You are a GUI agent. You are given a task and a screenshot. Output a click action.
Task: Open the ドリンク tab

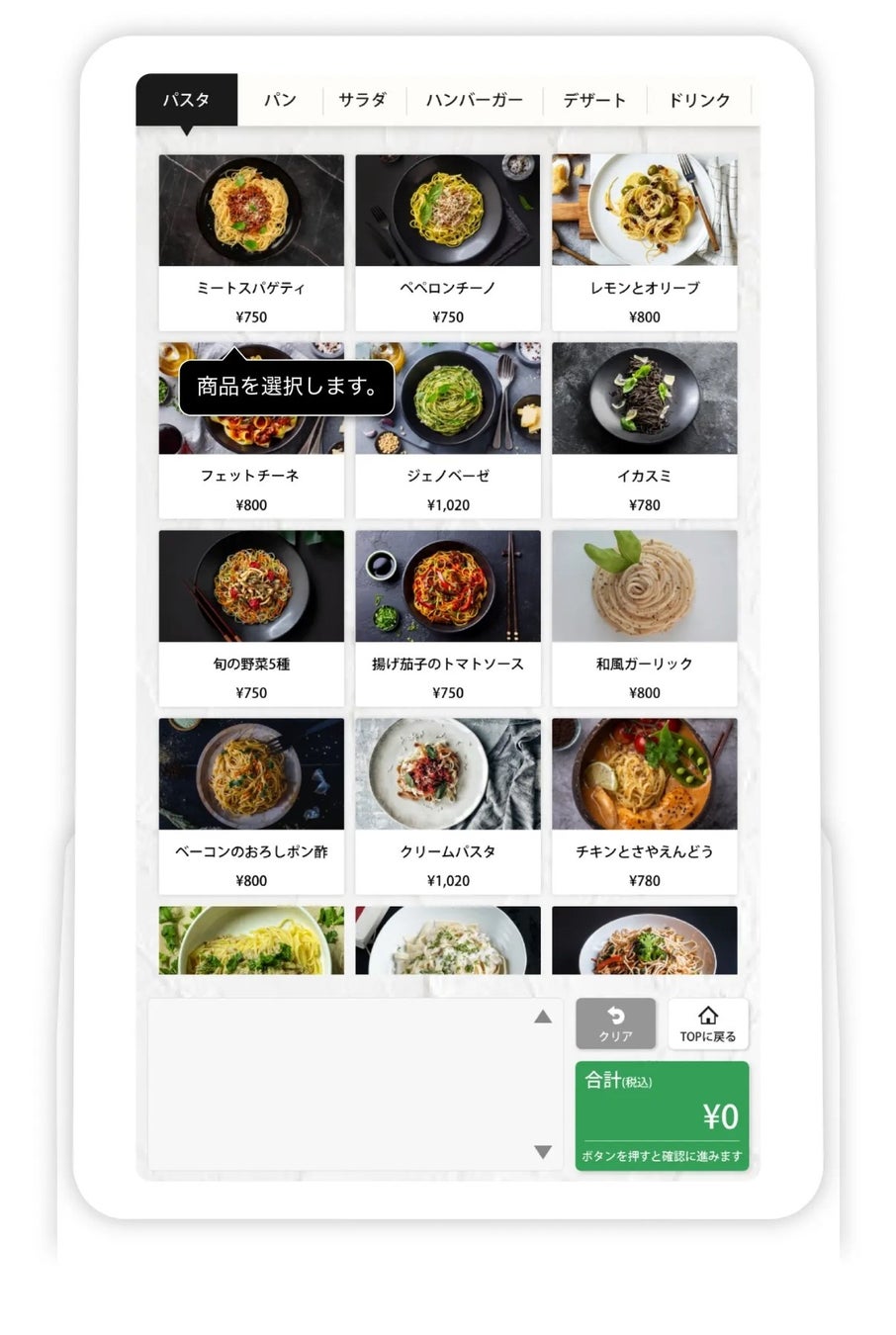pos(699,100)
